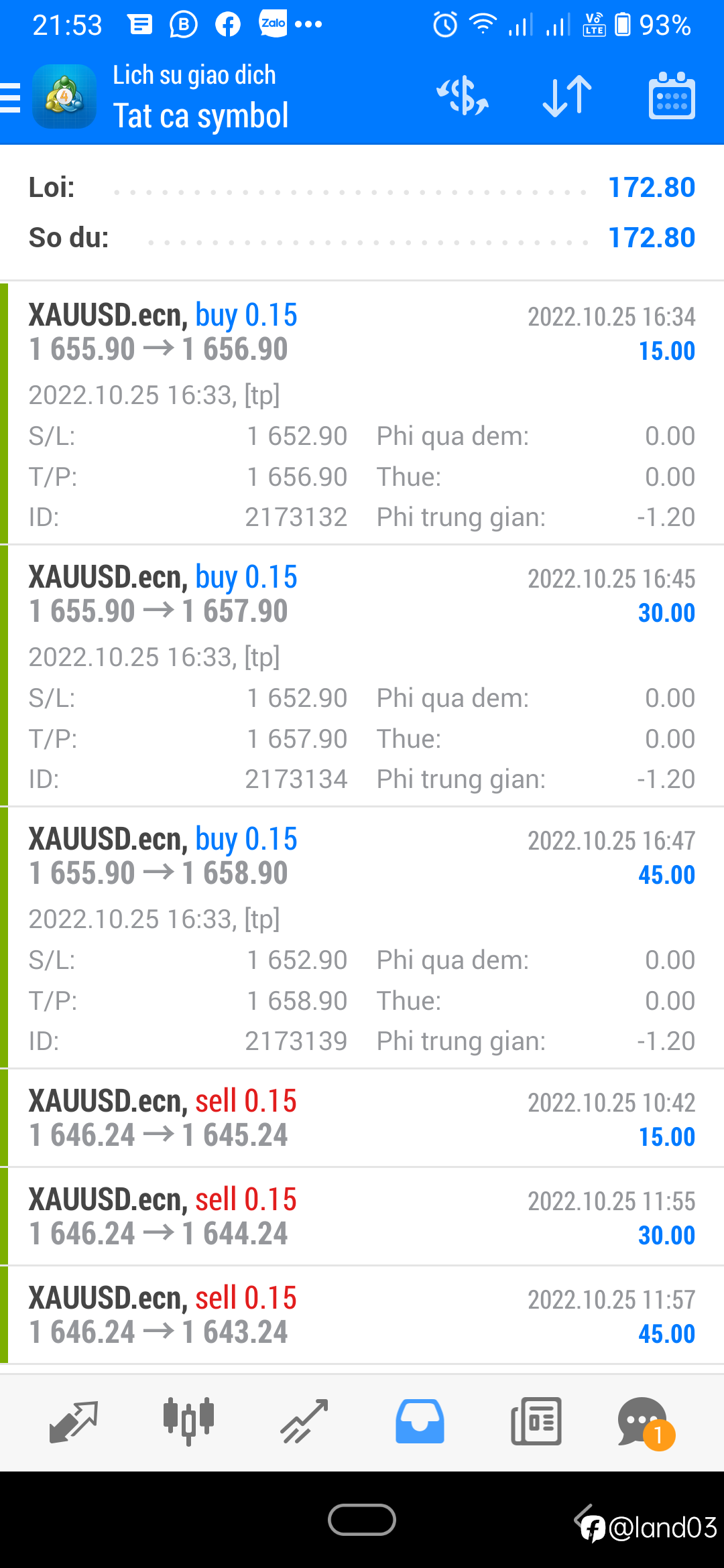Expand the sell trade closed at 1 643.24
724x1568 pixels.
click(x=362, y=1315)
